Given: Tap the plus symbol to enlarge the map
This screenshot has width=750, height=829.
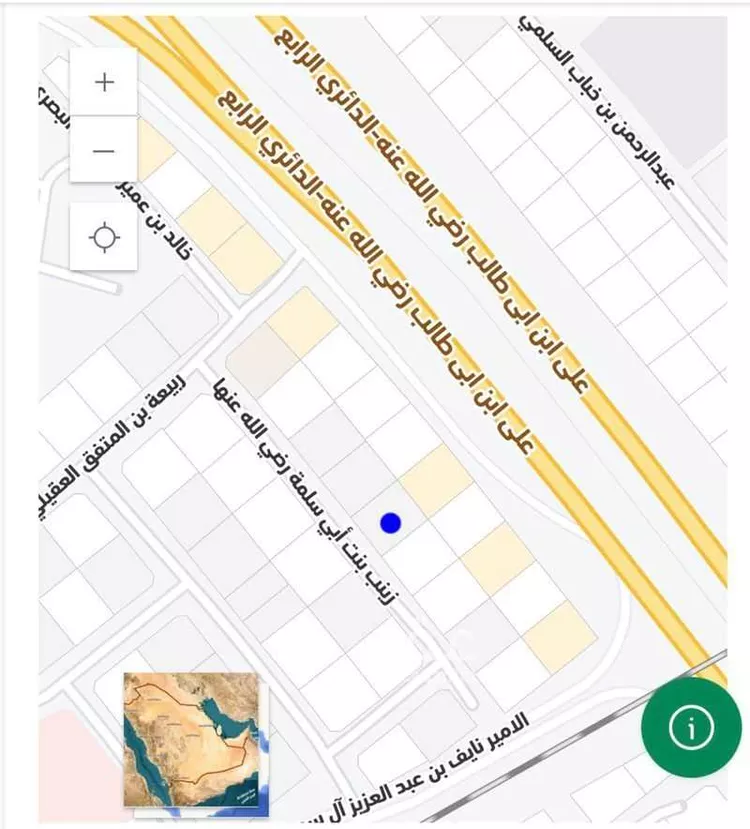Looking at the screenshot, I should (x=102, y=81).
